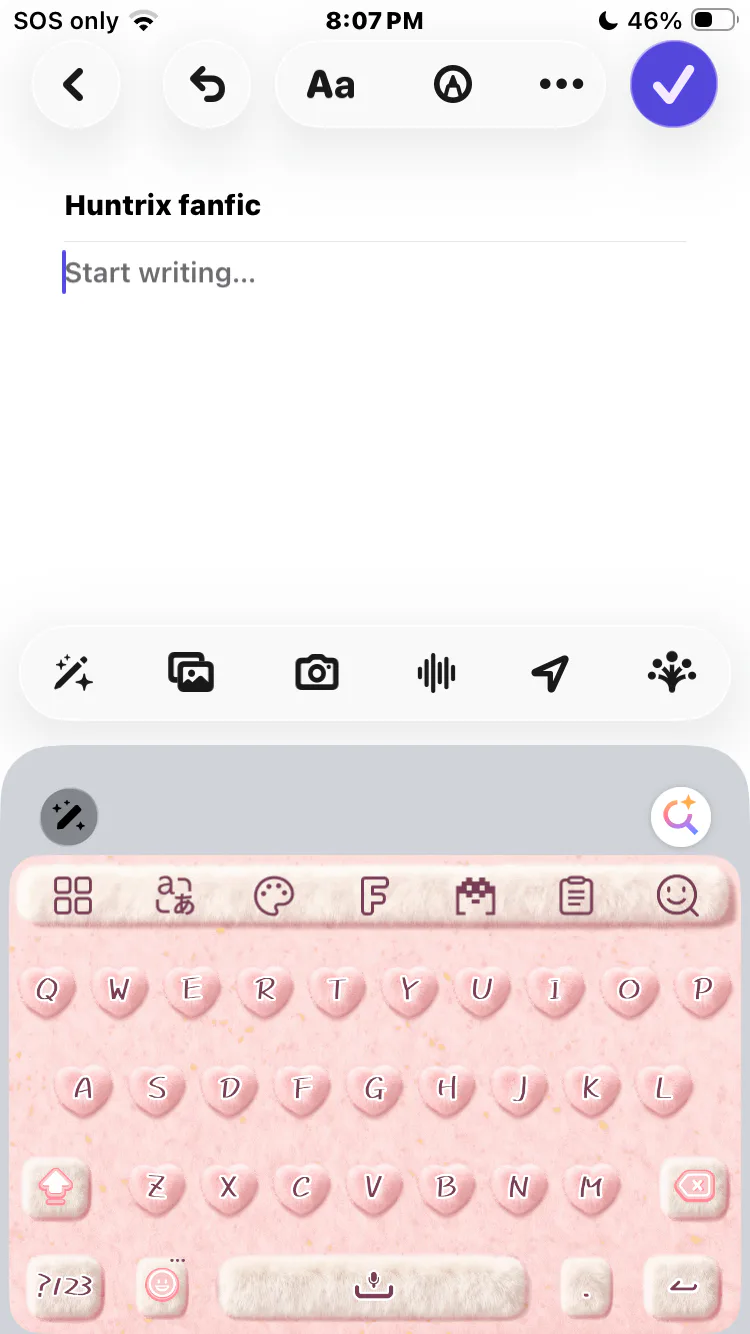Open the keyboard AI search button
The height and width of the screenshot is (1334, 750).
[x=681, y=818]
